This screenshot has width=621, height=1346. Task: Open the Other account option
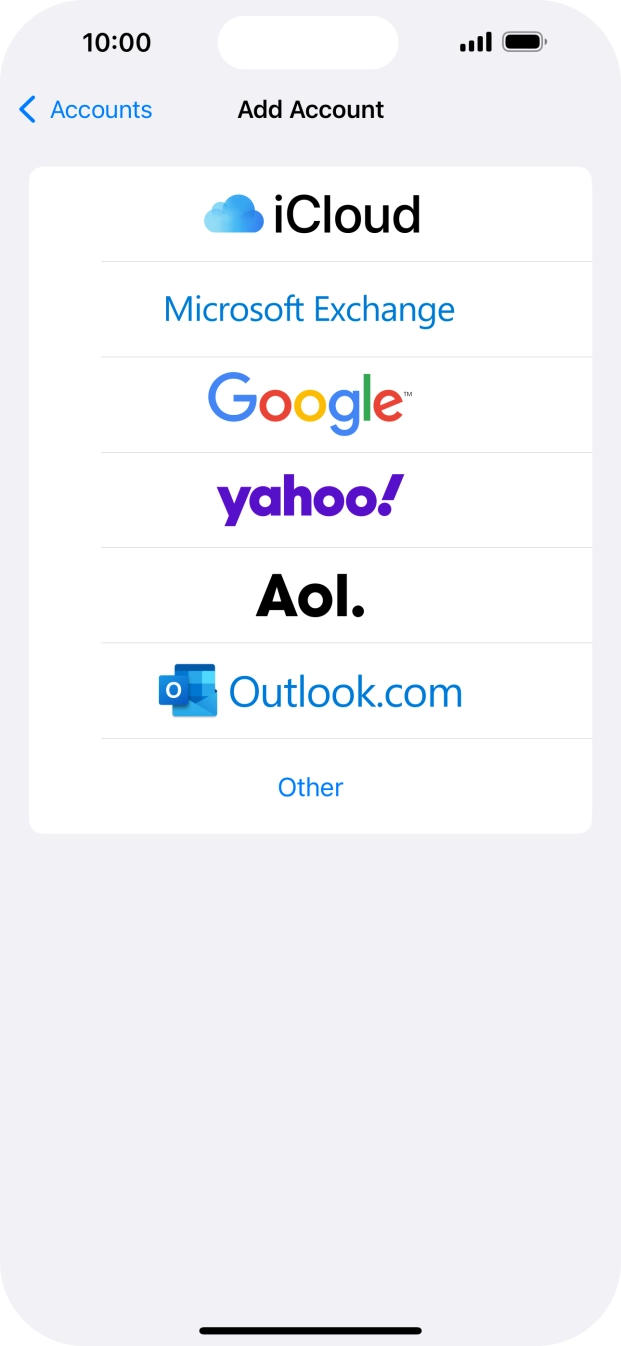(x=310, y=787)
